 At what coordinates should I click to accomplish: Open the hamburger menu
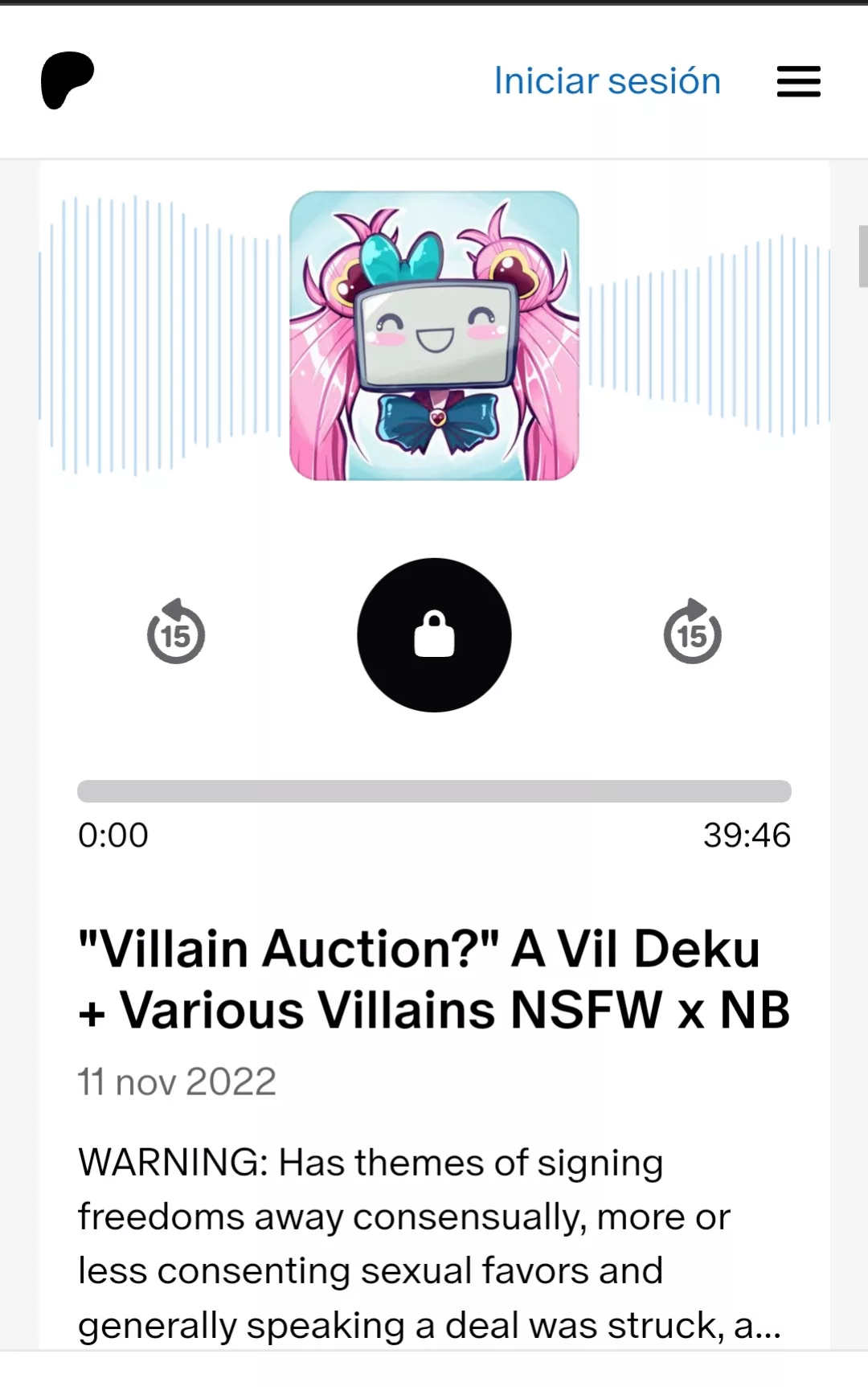pyautogui.click(x=798, y=81)
